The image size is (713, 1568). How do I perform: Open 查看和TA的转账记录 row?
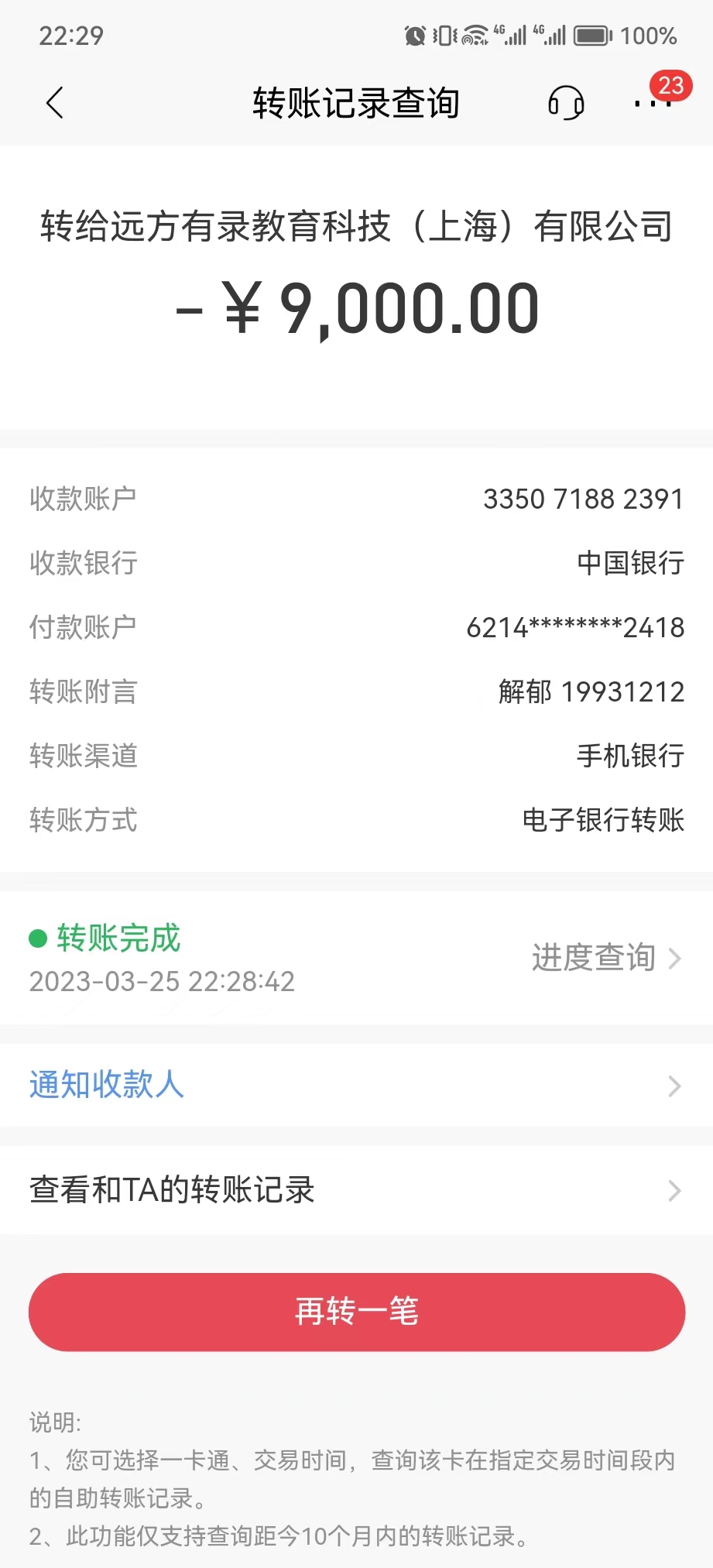pos(356,1190)
